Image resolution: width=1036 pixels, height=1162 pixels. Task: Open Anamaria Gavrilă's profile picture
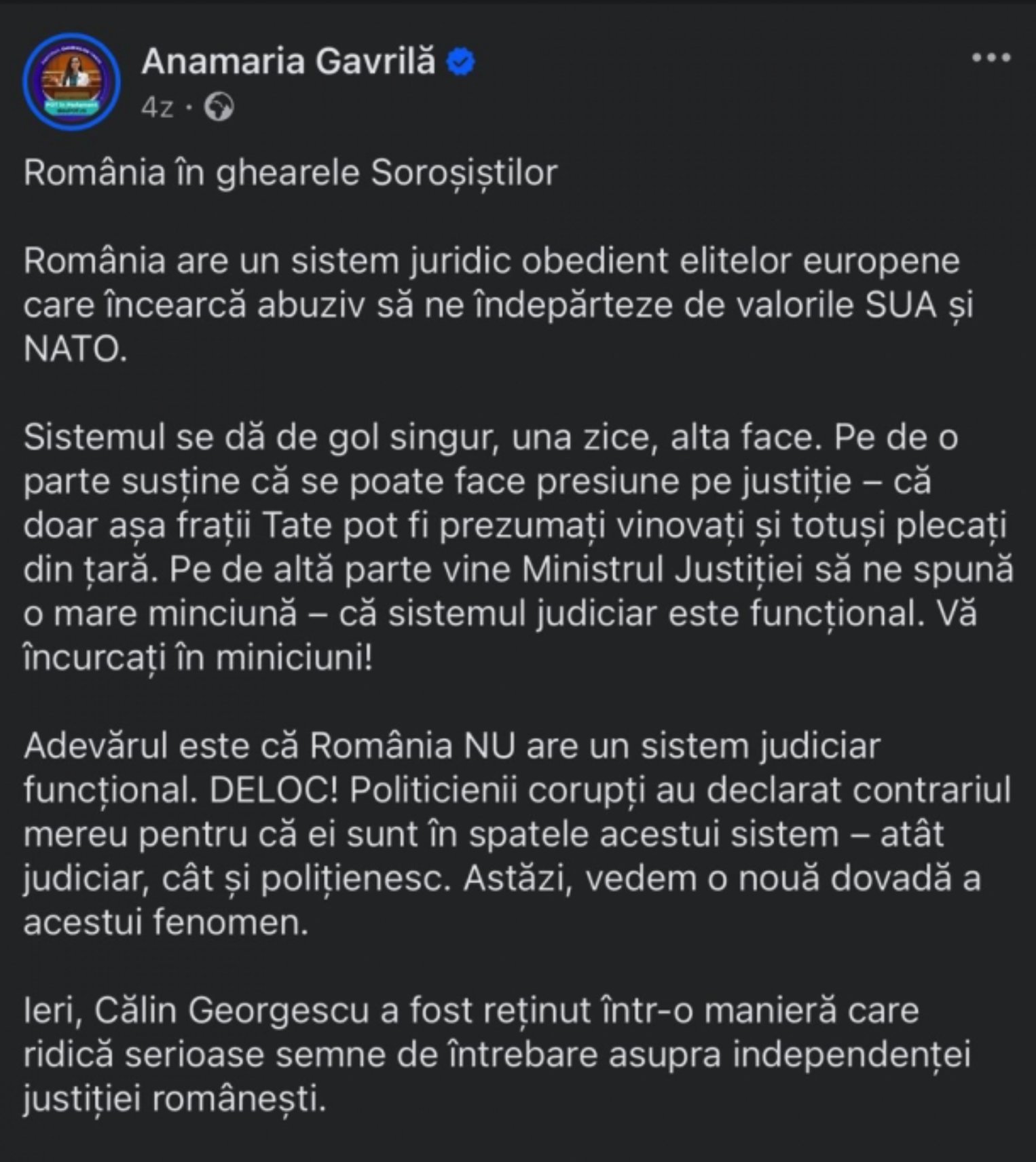point(72,81)
